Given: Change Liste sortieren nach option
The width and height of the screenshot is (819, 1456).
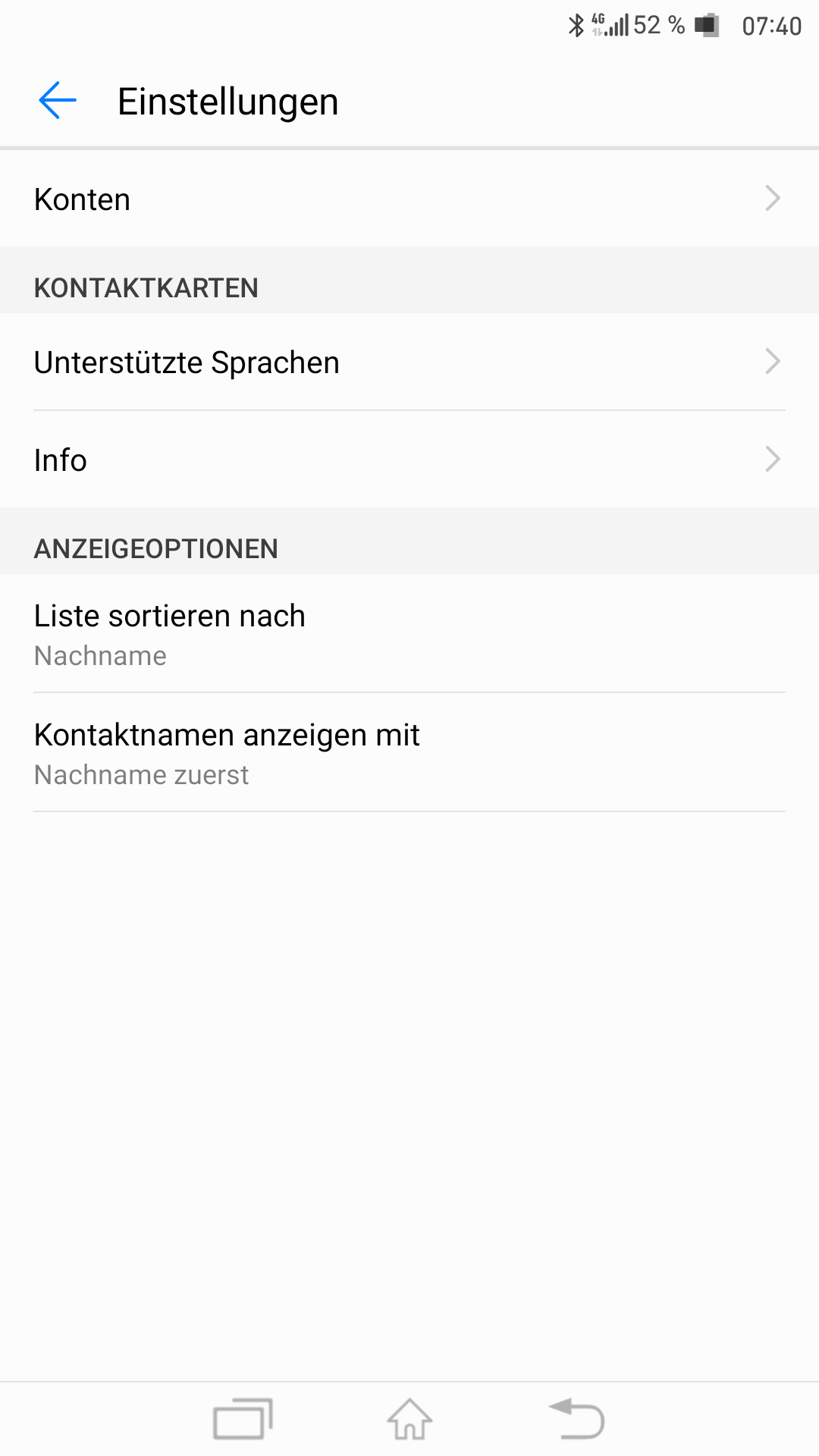Looking at the screenshot, I should pos(409,633).
